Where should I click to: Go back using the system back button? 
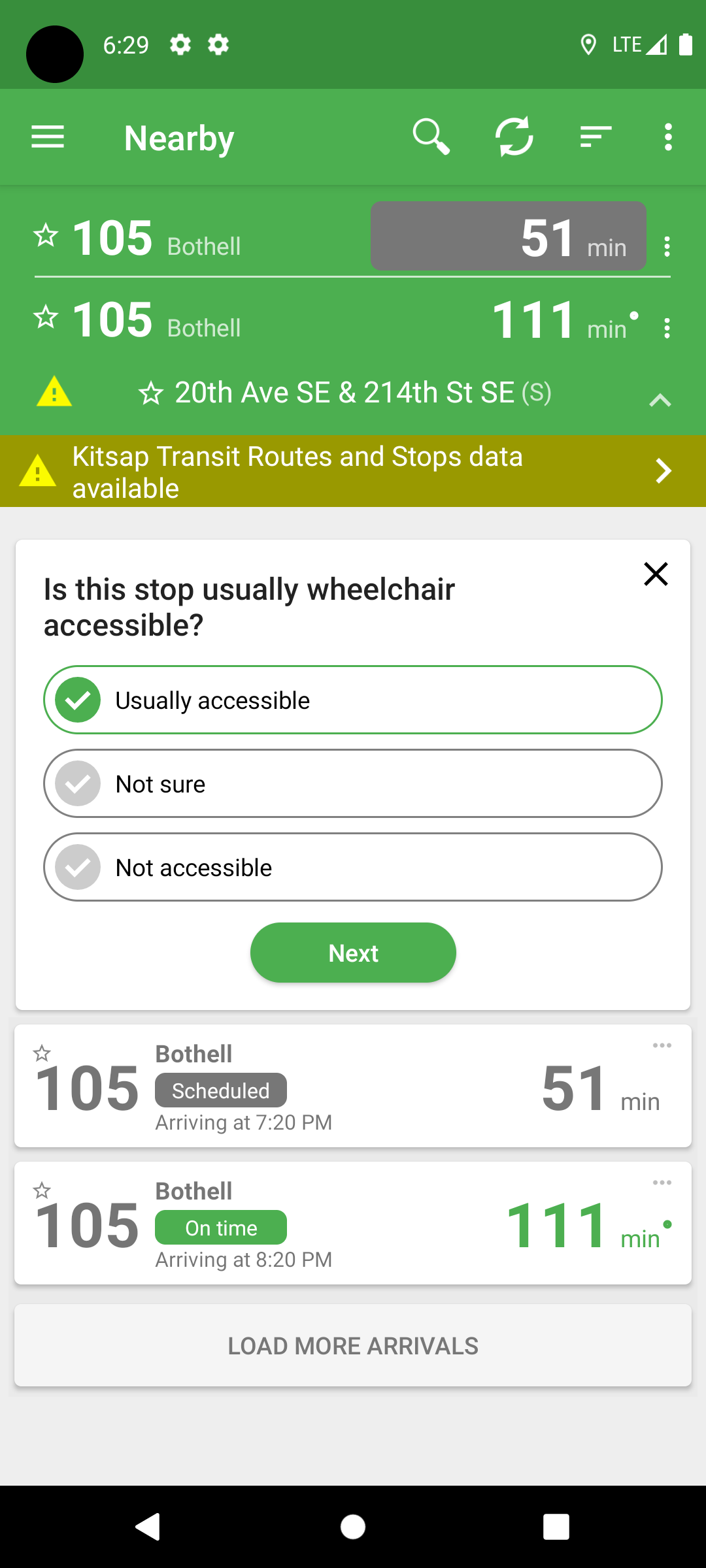point(148,1527)
